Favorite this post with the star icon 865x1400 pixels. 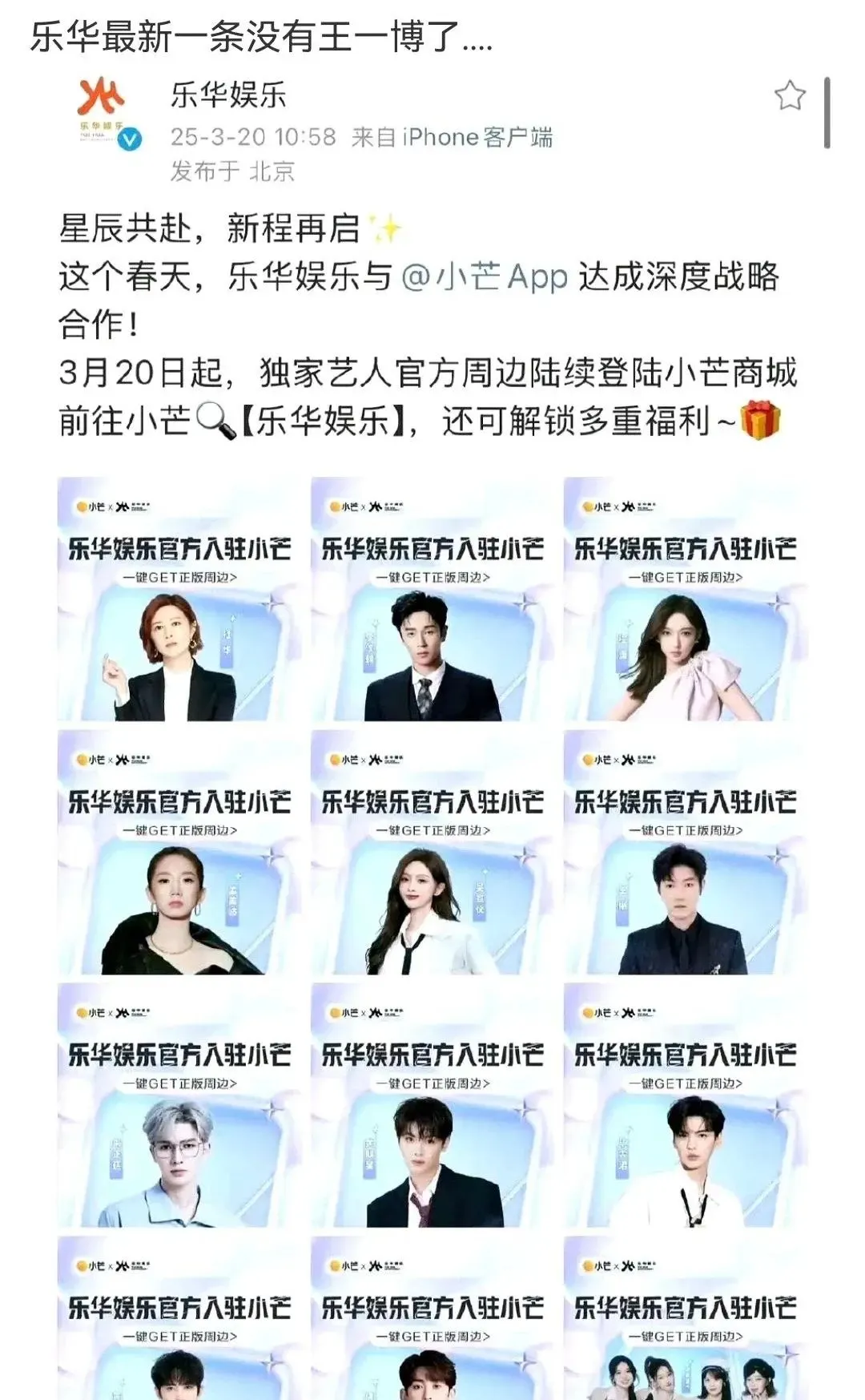tap(790, 96)
